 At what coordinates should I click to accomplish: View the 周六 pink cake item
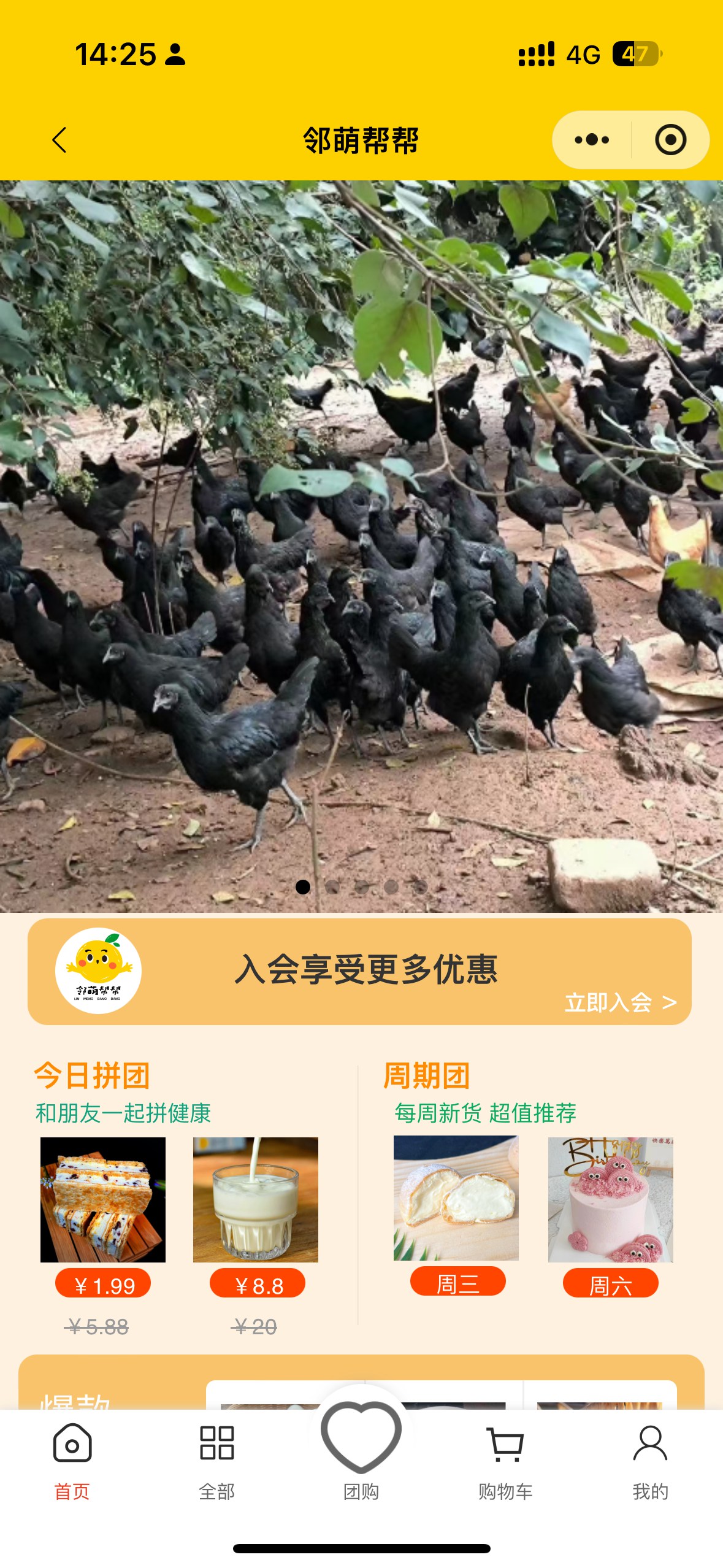tap(610, 1199)
